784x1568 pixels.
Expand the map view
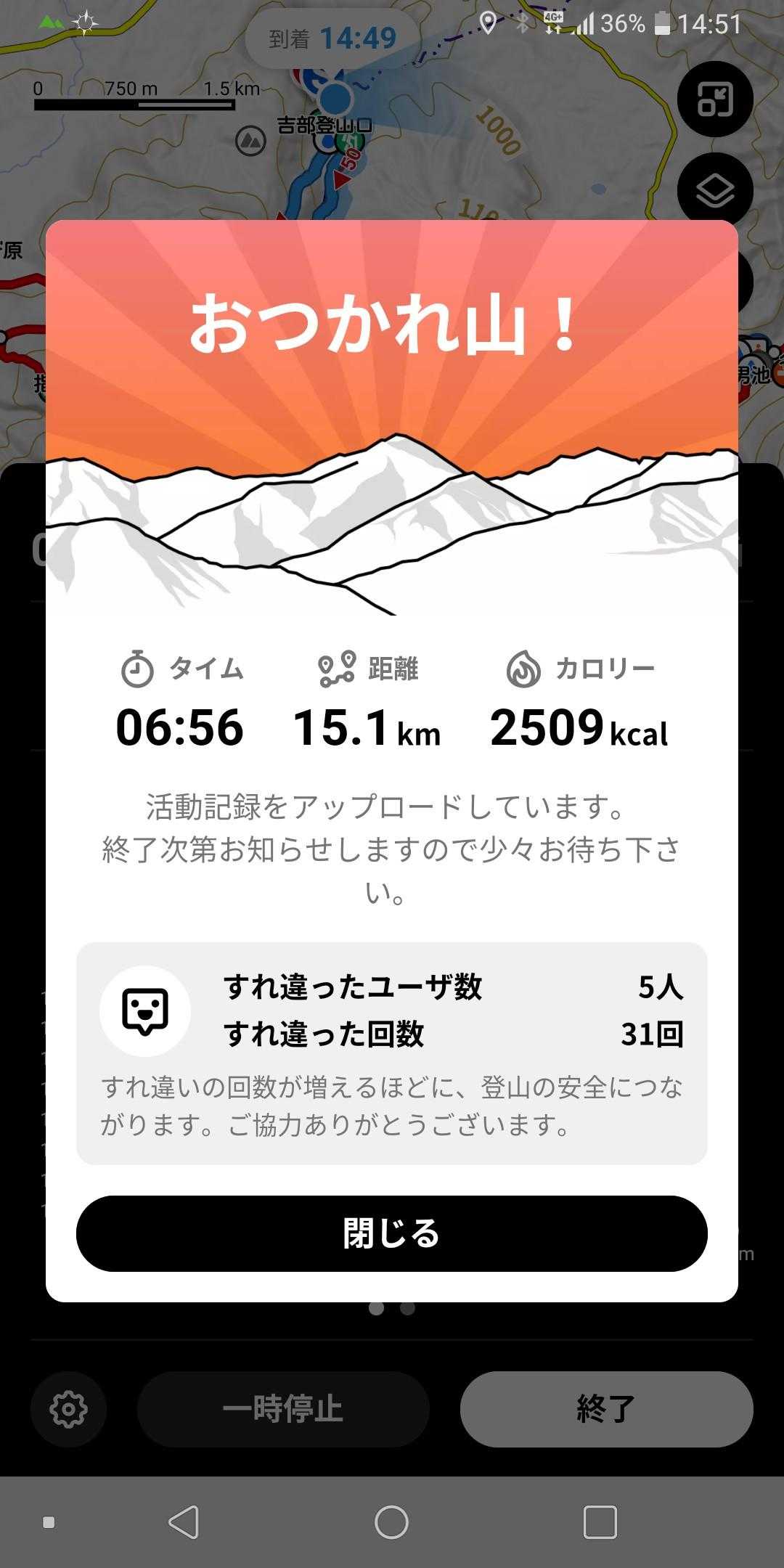point(715,99)
